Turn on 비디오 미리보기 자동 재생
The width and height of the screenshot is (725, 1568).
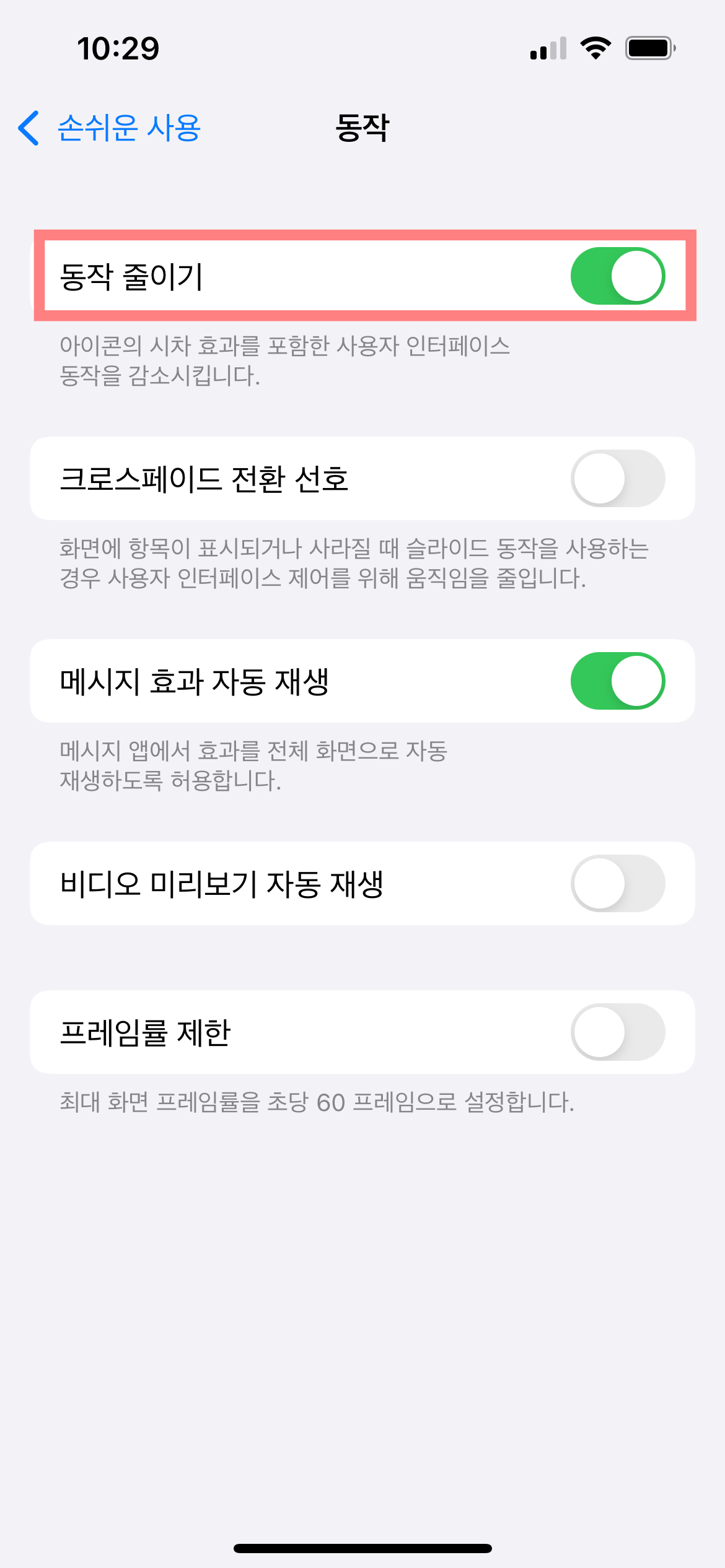click(618, 884)
